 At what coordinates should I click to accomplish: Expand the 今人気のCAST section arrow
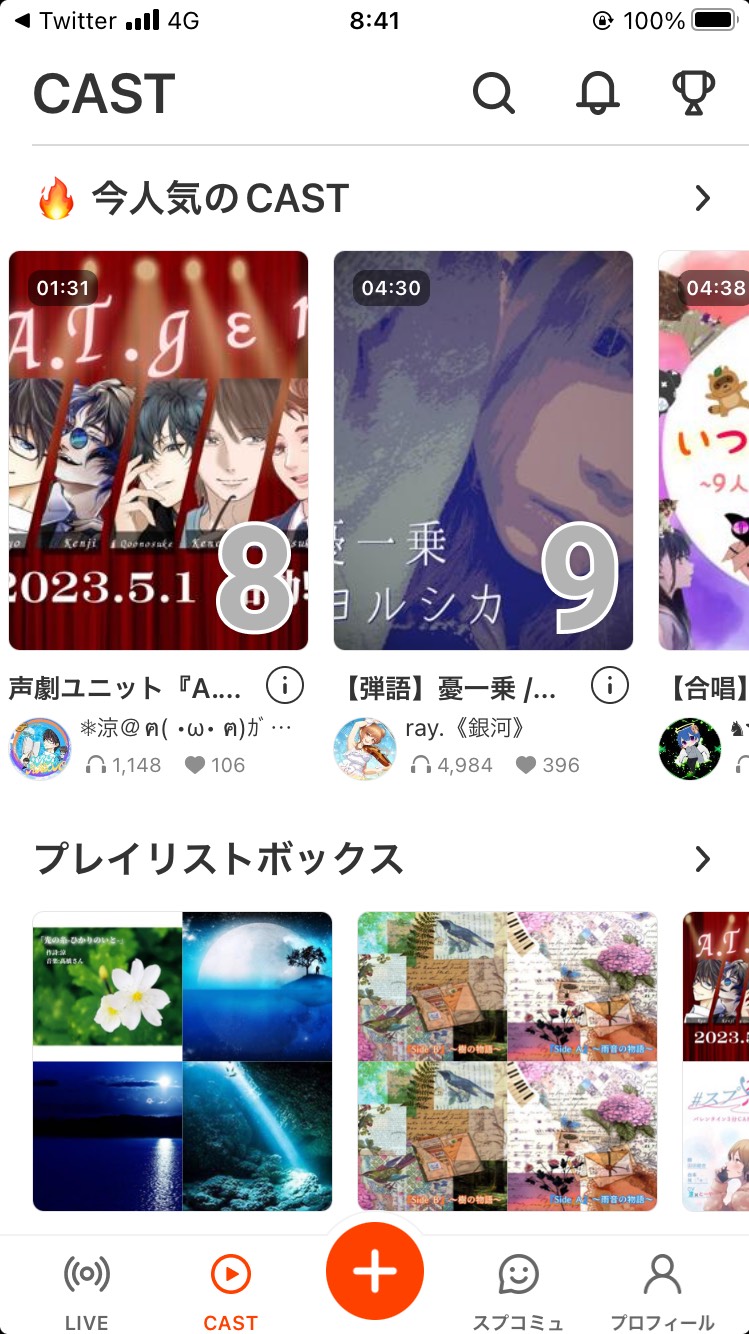[x=702, y=199]
